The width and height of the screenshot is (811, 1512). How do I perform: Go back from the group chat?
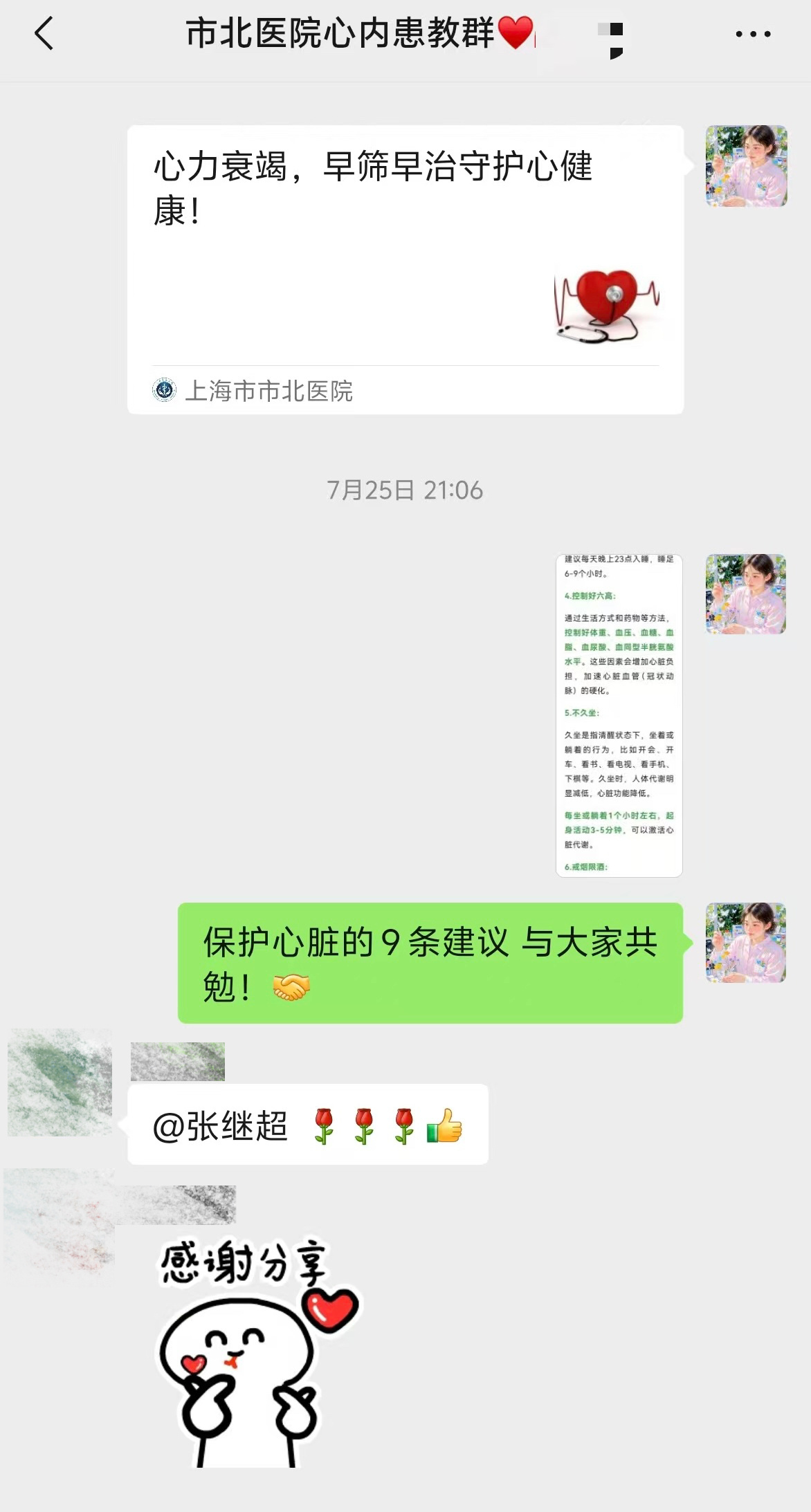tap(44, 34)
